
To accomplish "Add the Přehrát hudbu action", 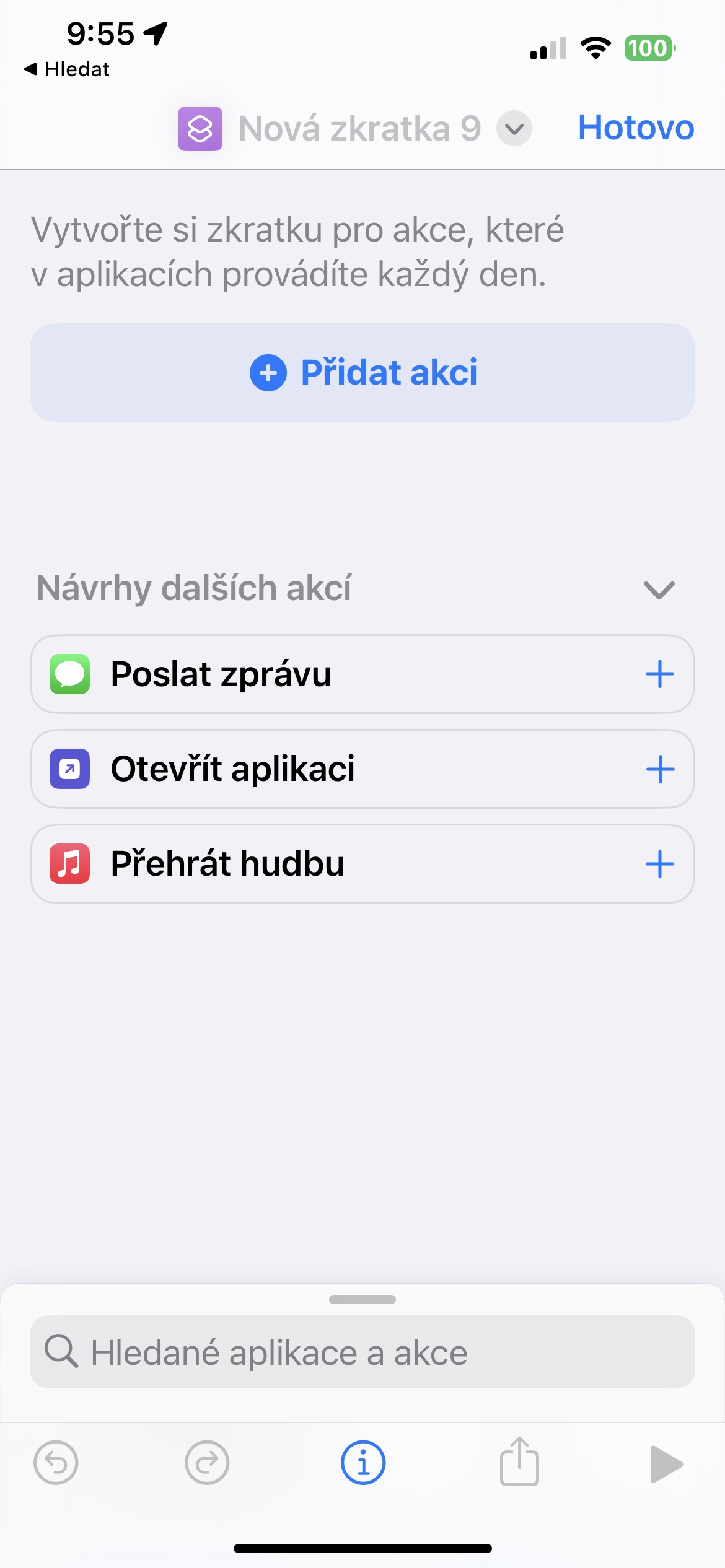I will pos(659,864).
